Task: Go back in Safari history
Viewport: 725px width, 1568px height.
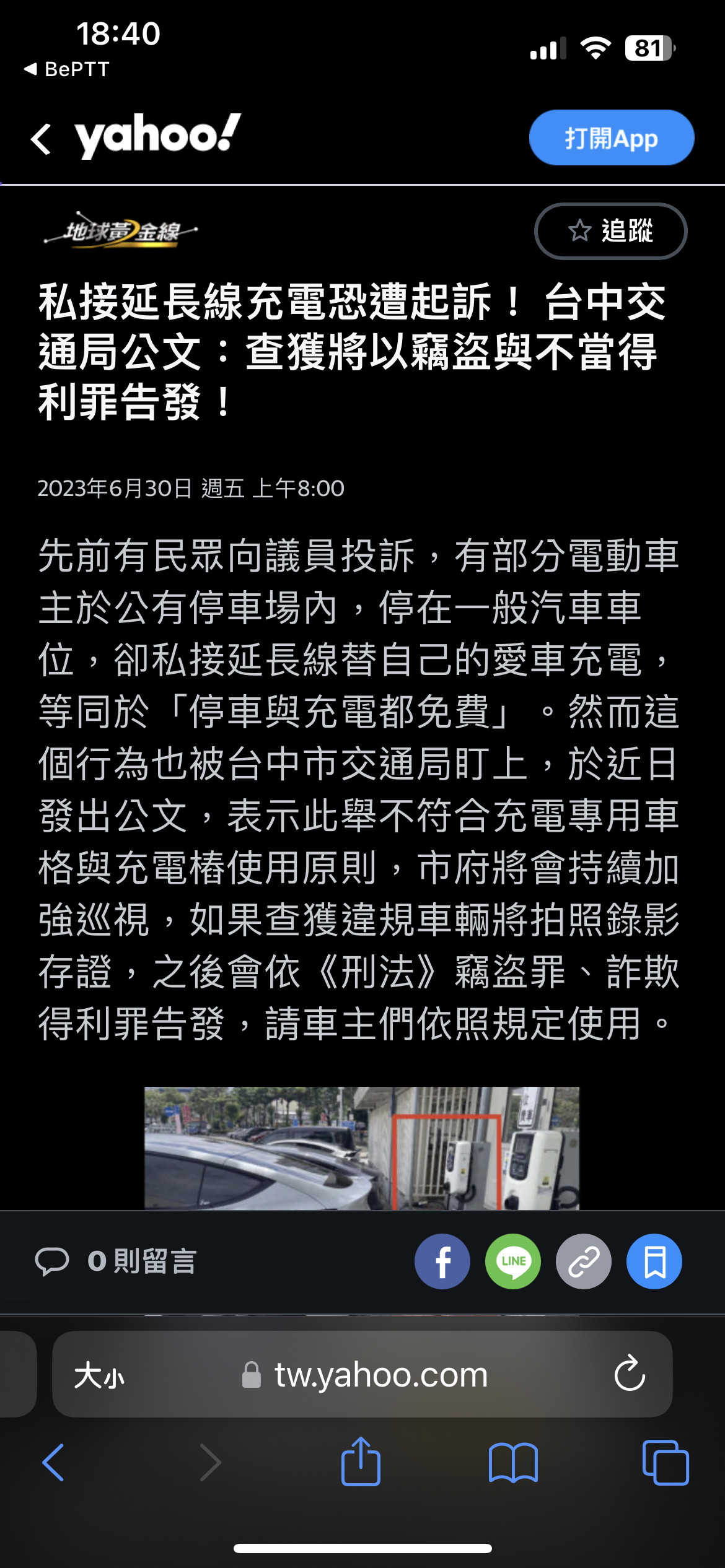Action: [53, 1463]
